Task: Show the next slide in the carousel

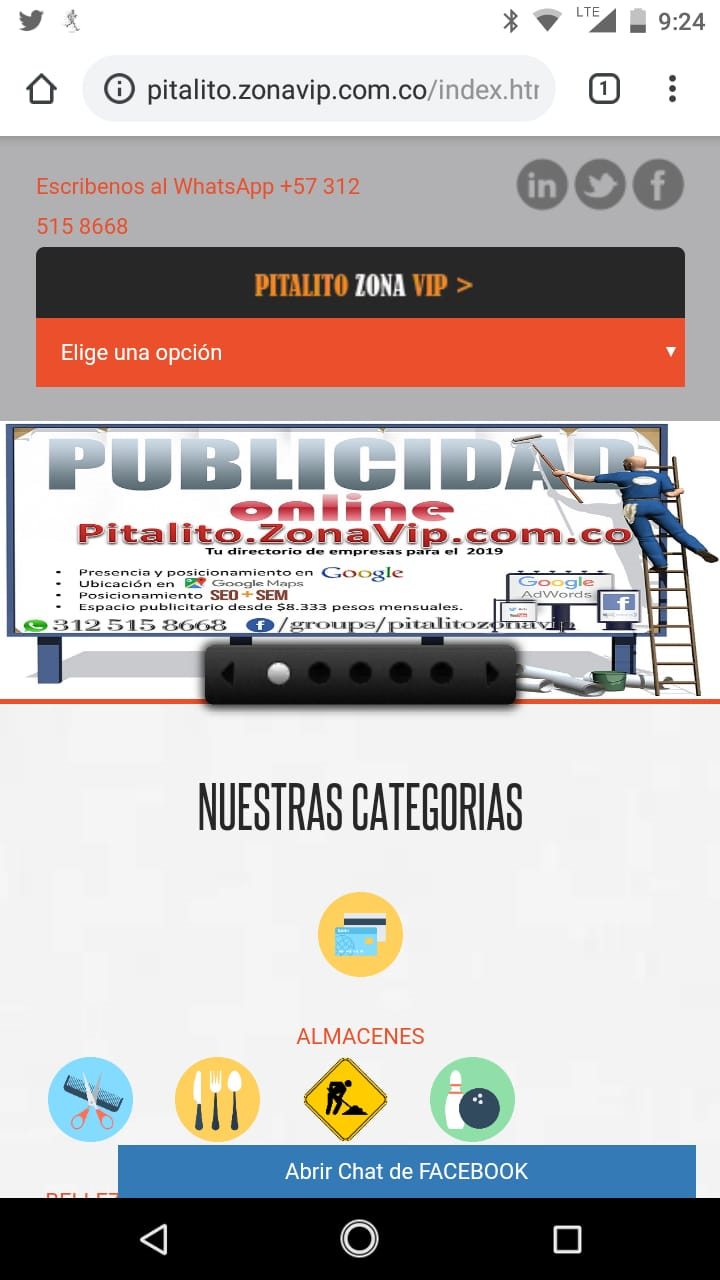Action: (492, 674)
